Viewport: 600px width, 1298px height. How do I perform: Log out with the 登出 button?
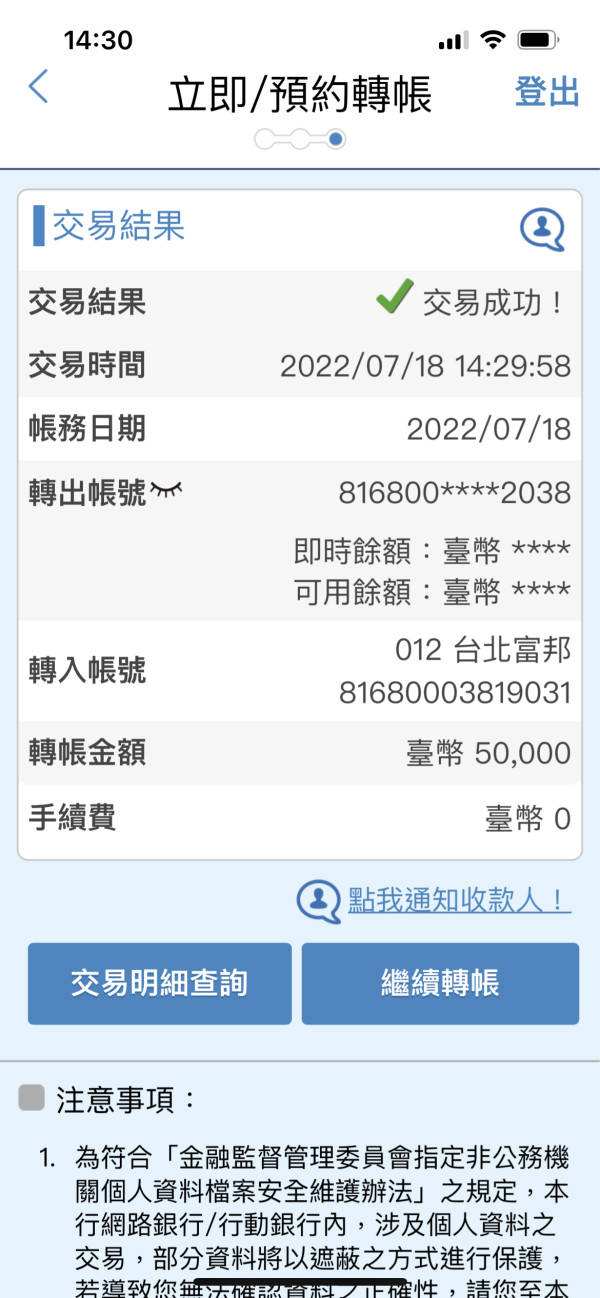tap(547, 91)
